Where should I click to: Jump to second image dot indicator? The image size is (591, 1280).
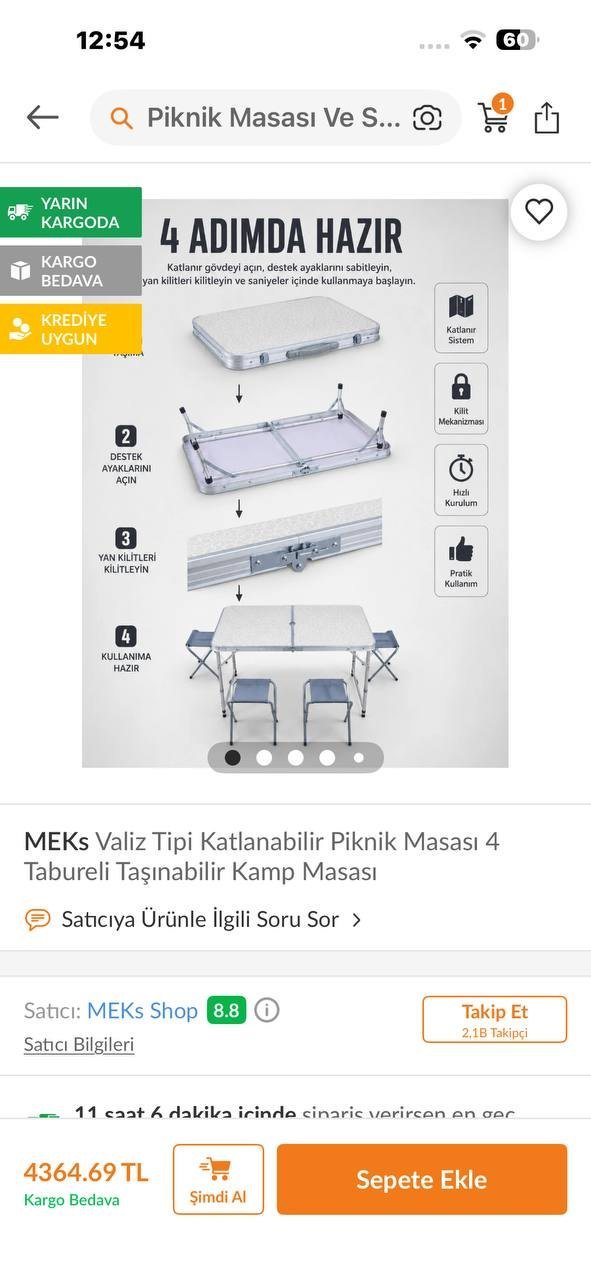click(x=264, y=757)
